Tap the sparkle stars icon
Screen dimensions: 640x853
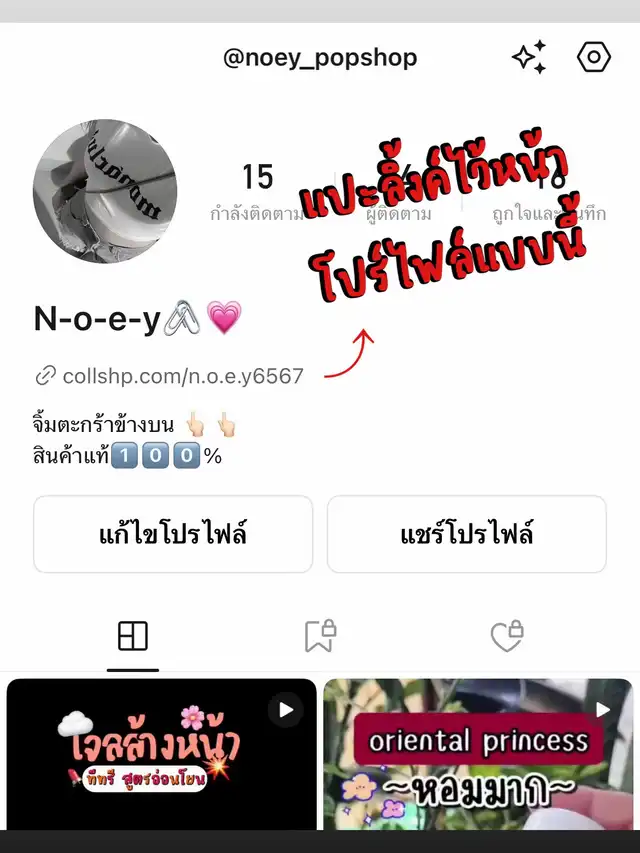coord(529,58)
